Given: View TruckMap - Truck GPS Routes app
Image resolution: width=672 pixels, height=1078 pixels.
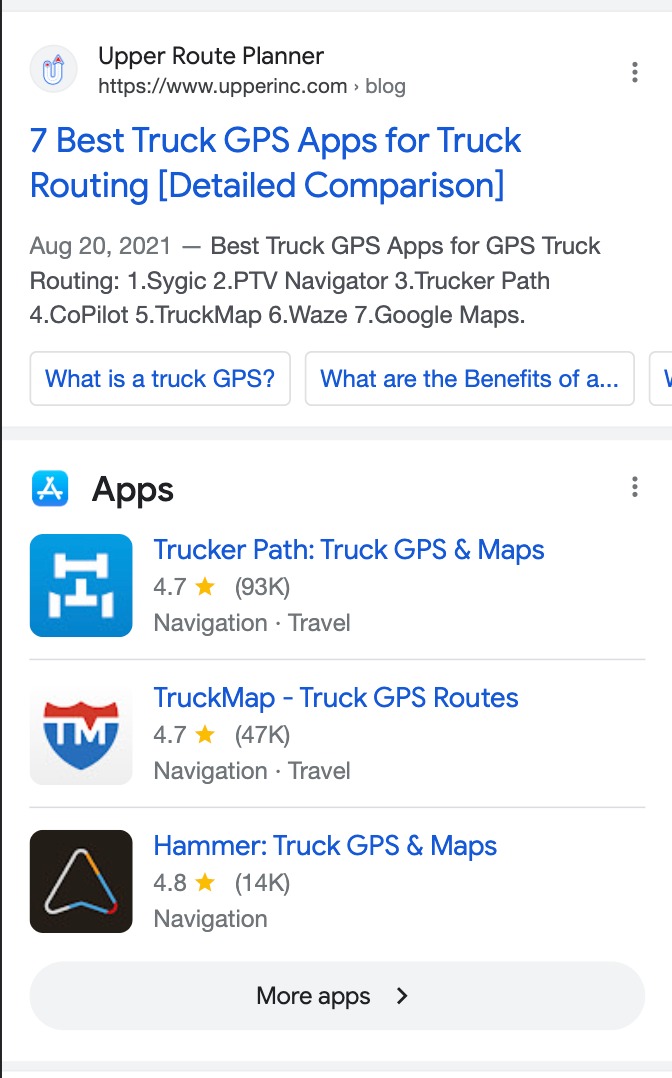Looking at the screenshot, I should click(335, 698).
